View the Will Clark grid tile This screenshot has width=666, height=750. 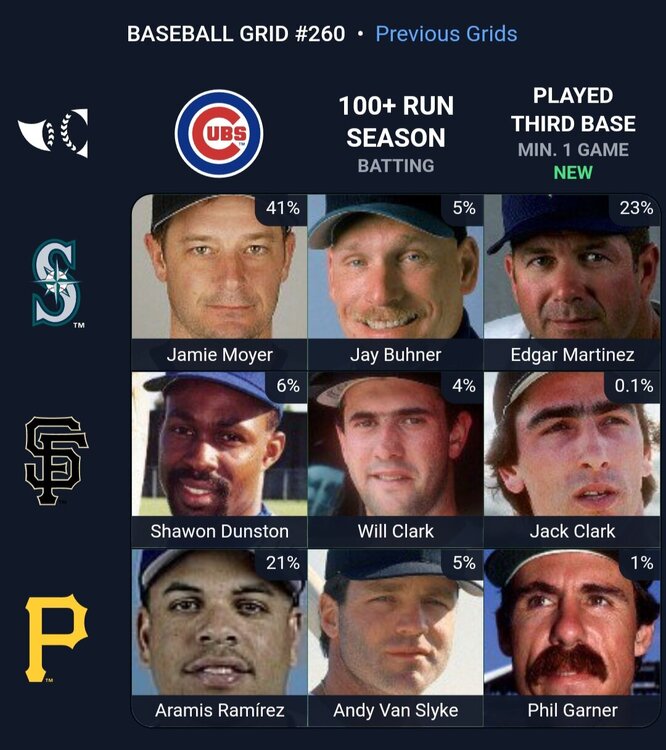click(395, 460)
